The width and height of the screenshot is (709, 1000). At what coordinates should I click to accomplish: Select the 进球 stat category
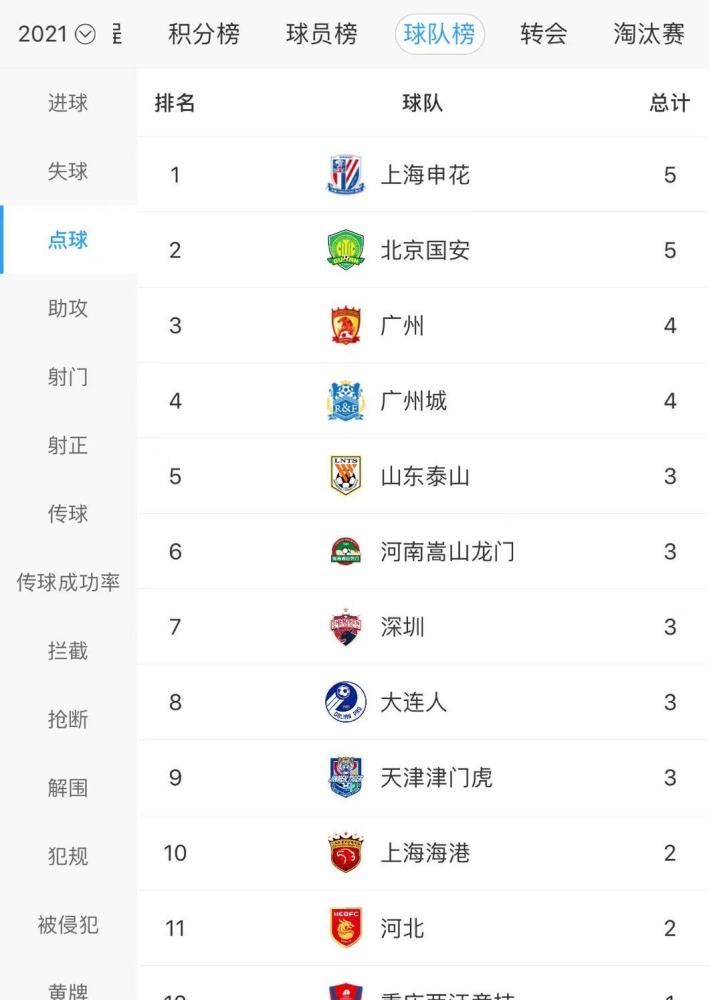[68, 103]
